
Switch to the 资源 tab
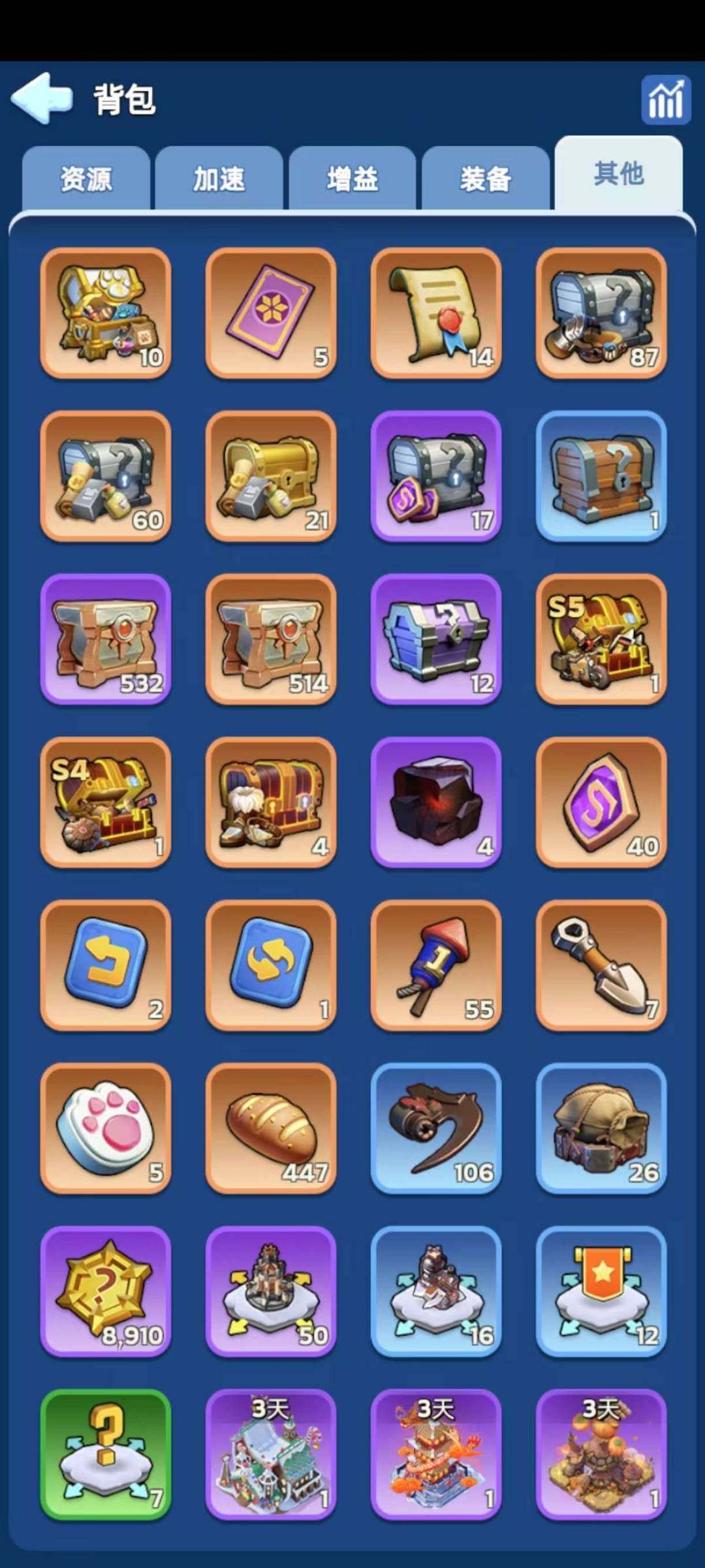(86, 179)
